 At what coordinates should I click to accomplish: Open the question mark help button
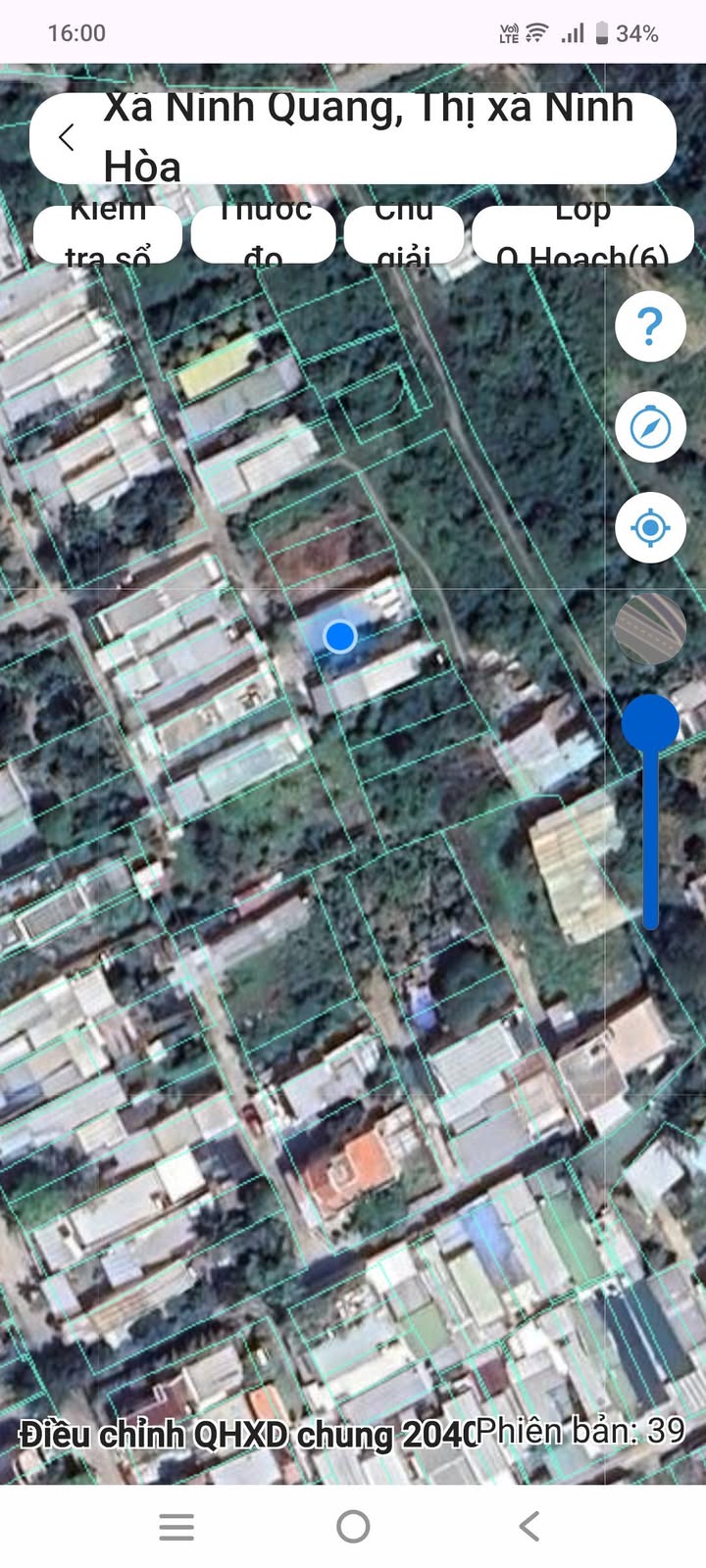[x=649, y=326]
